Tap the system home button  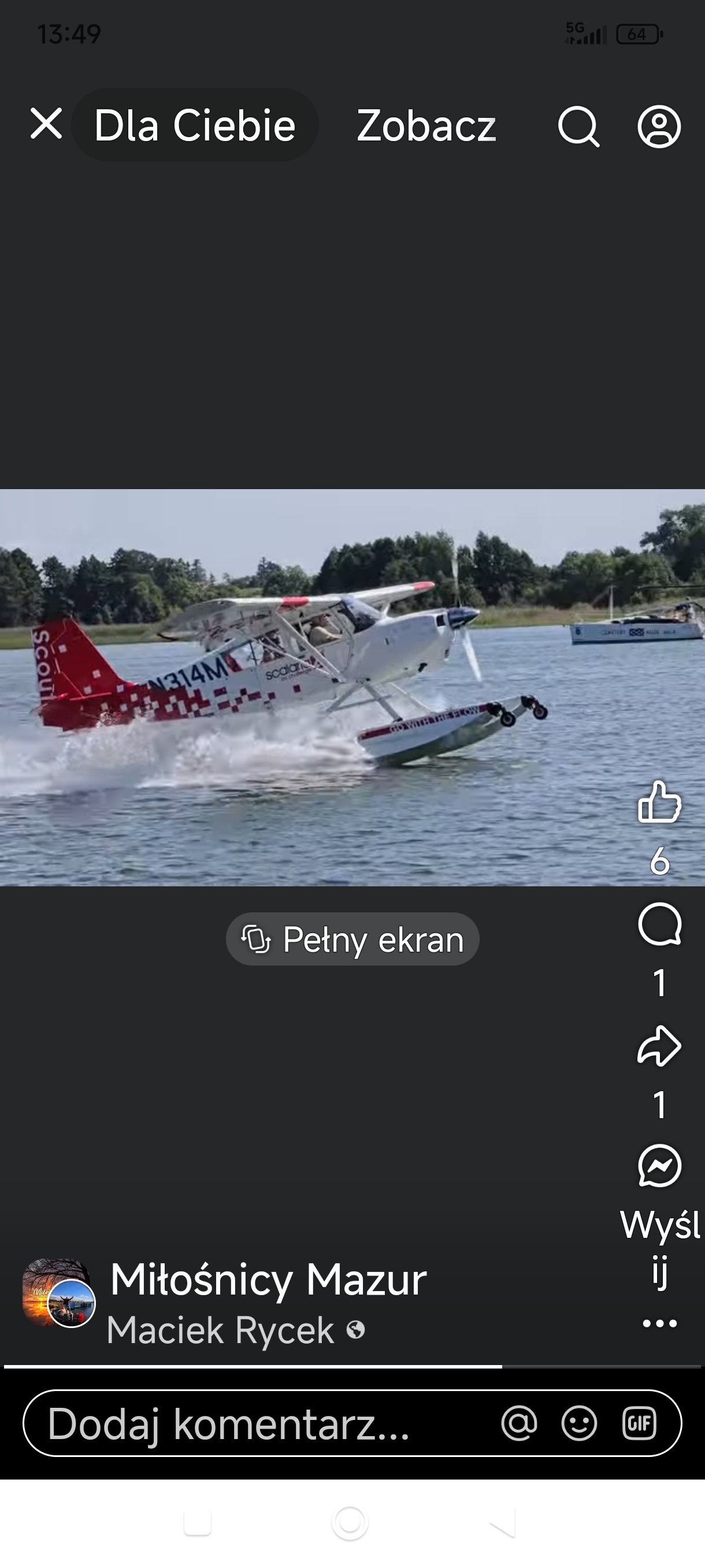pos(350,1523)
